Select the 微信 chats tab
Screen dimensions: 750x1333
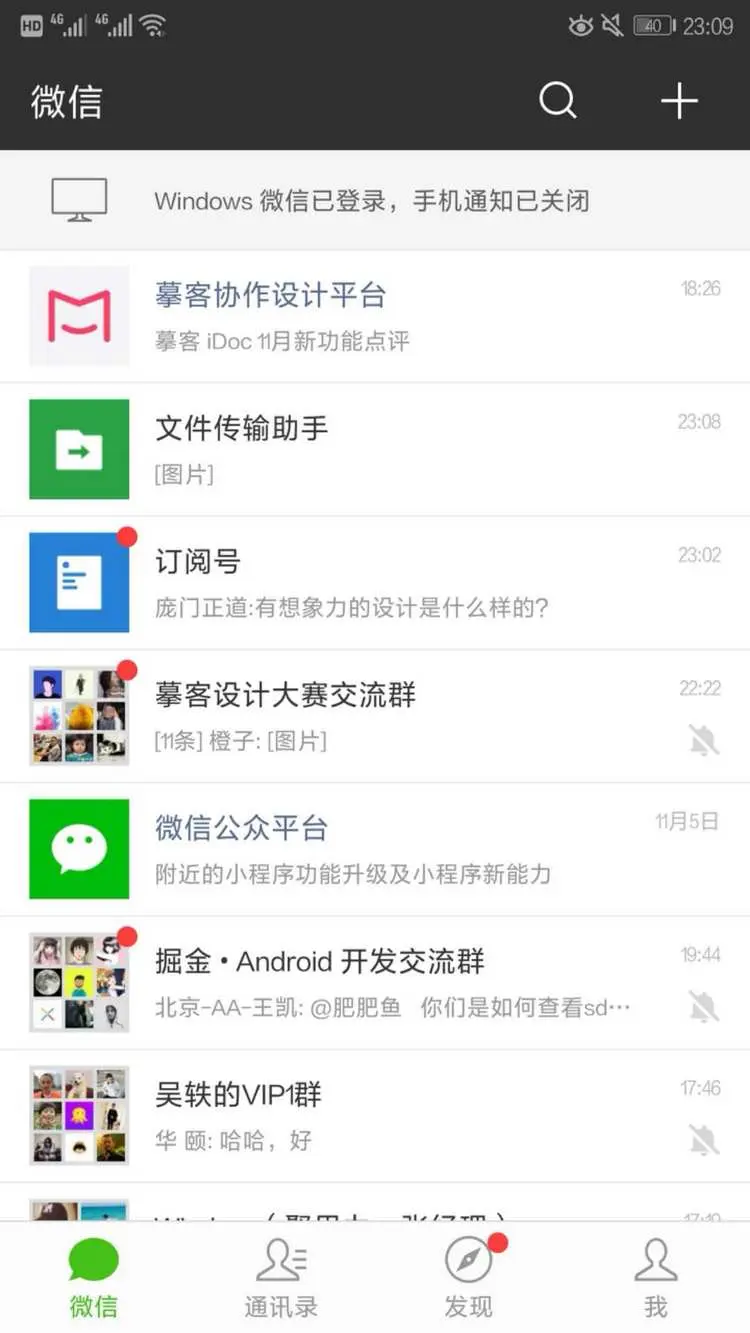pyautogui.click(x=93, y=1277)
